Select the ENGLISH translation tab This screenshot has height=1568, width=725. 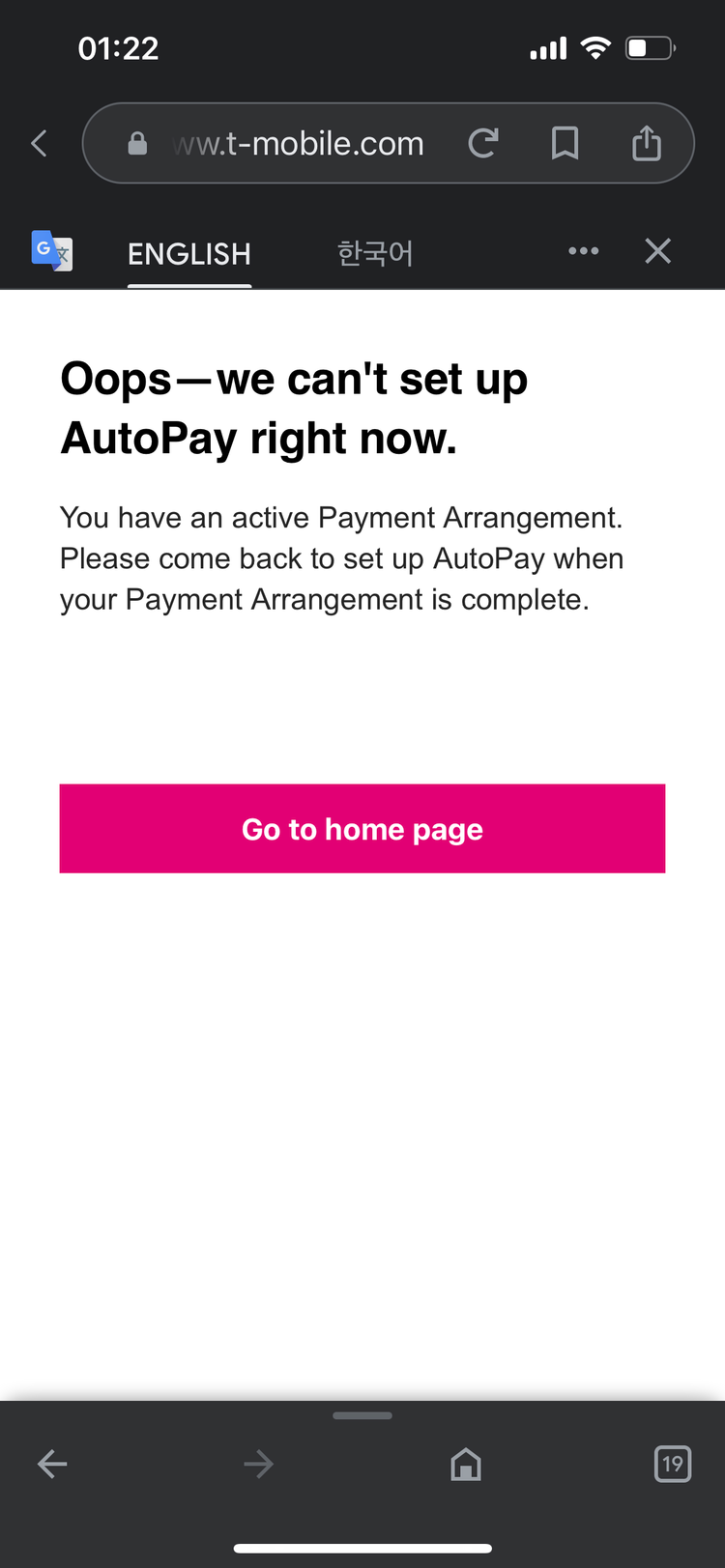[x=189, y=254]
